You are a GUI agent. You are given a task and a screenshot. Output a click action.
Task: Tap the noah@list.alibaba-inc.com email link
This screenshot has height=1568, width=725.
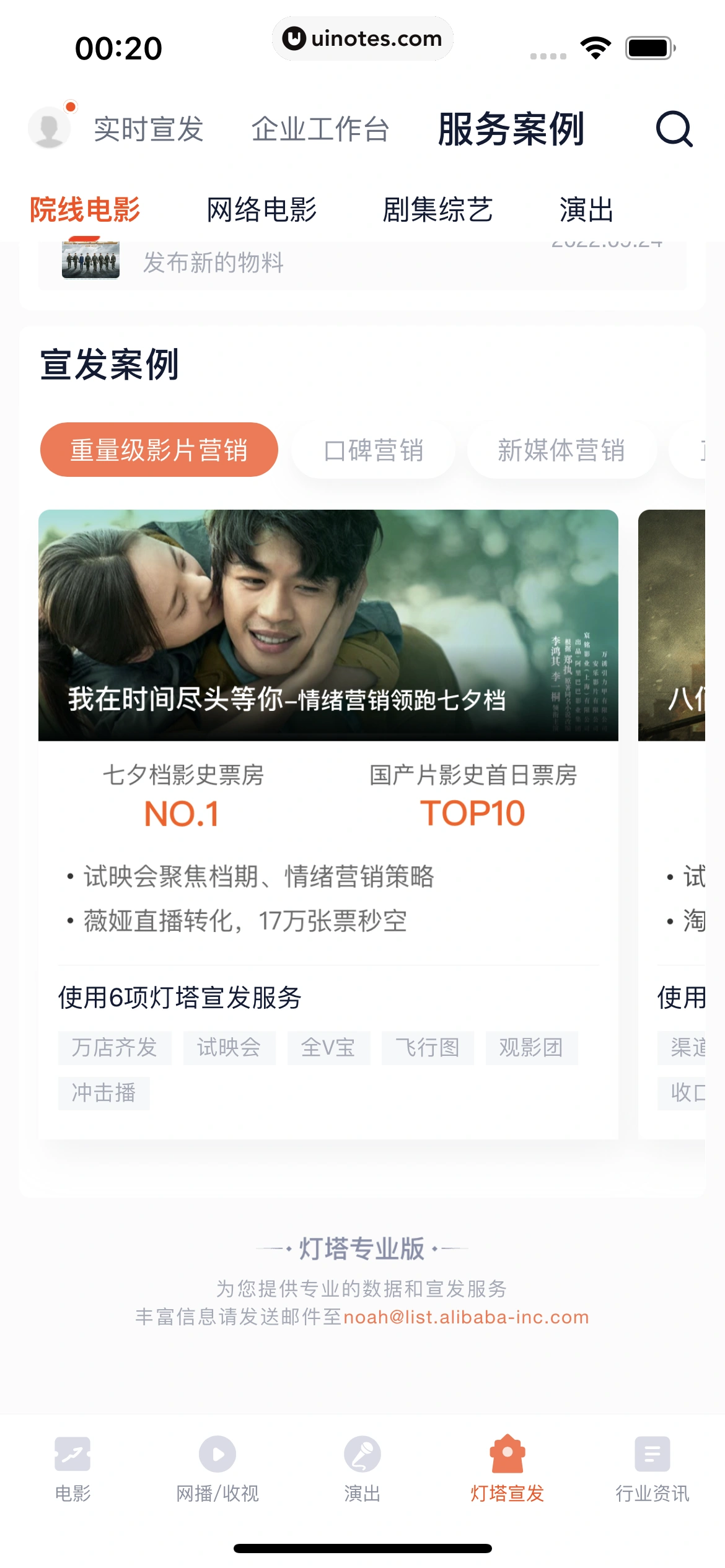[466, 1317]
